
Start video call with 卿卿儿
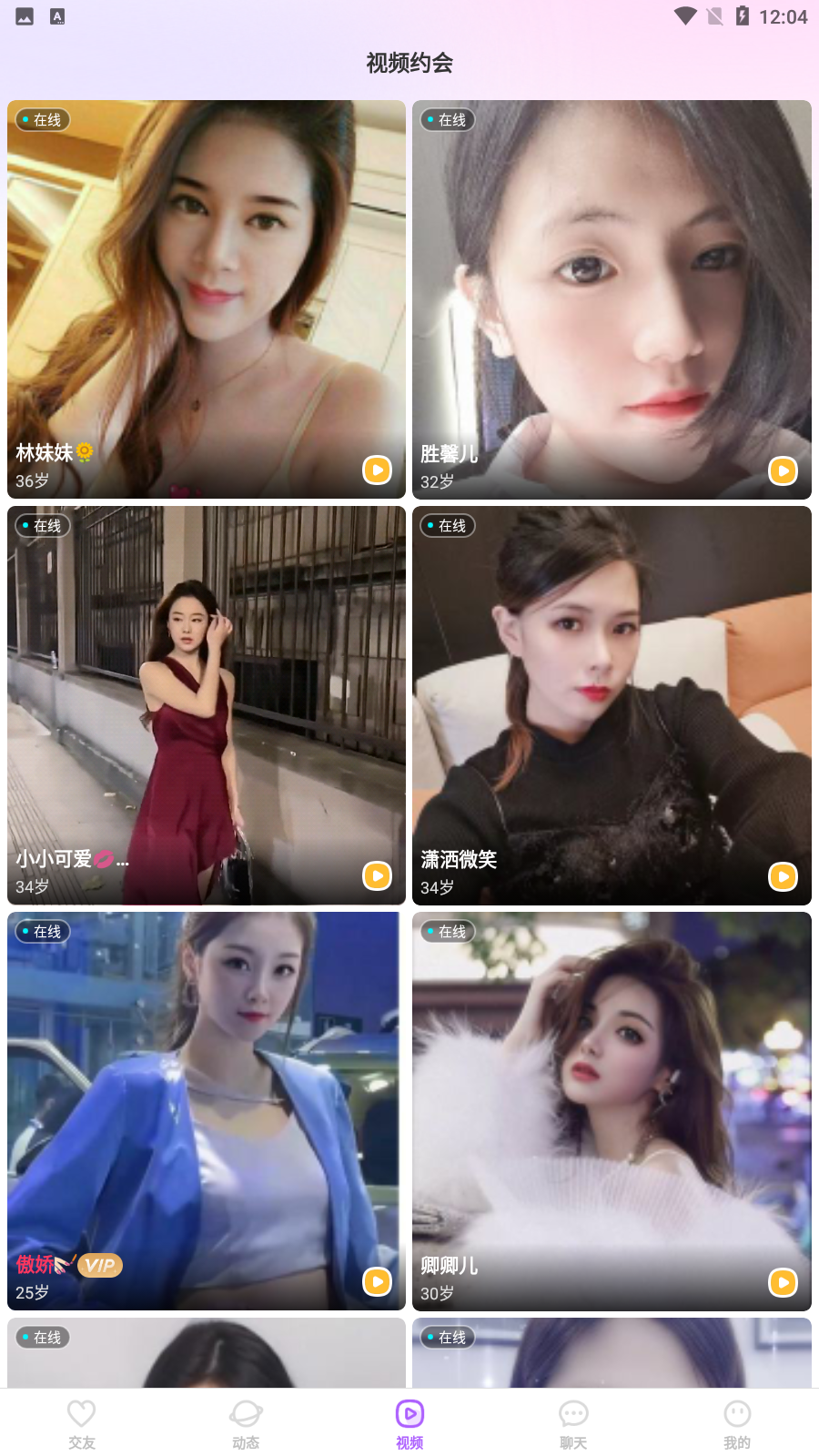(x=783, y=1282)
